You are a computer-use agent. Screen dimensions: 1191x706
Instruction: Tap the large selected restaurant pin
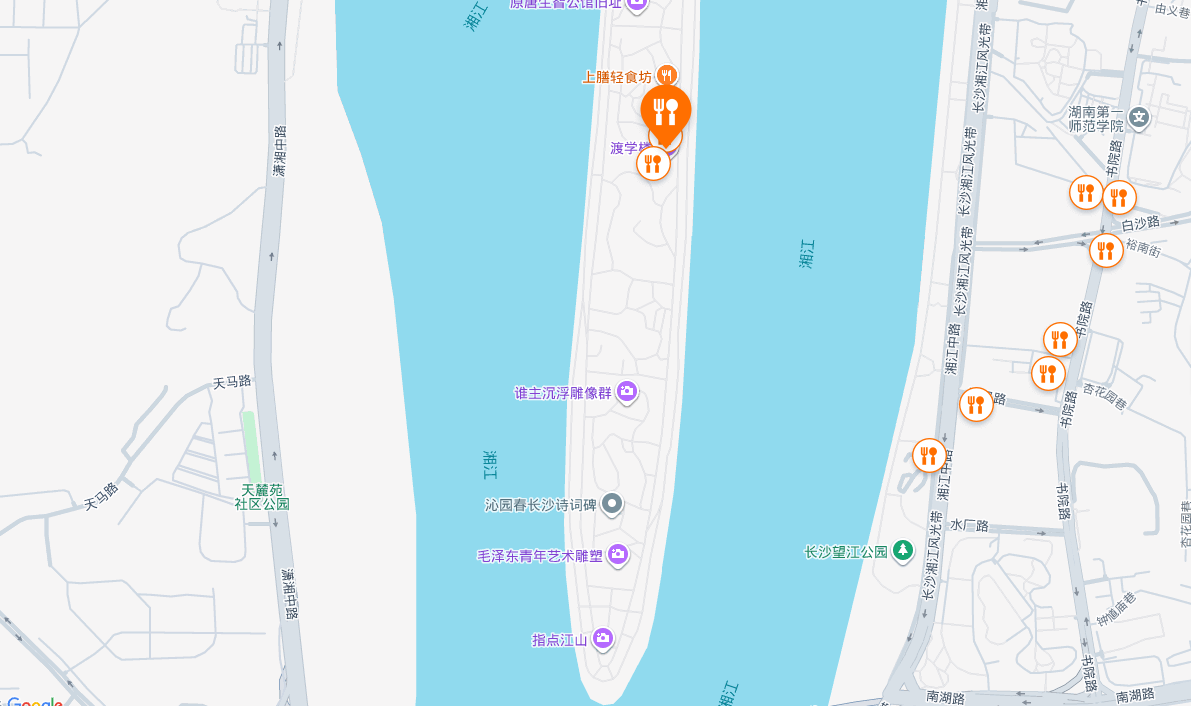pos(665,111)
